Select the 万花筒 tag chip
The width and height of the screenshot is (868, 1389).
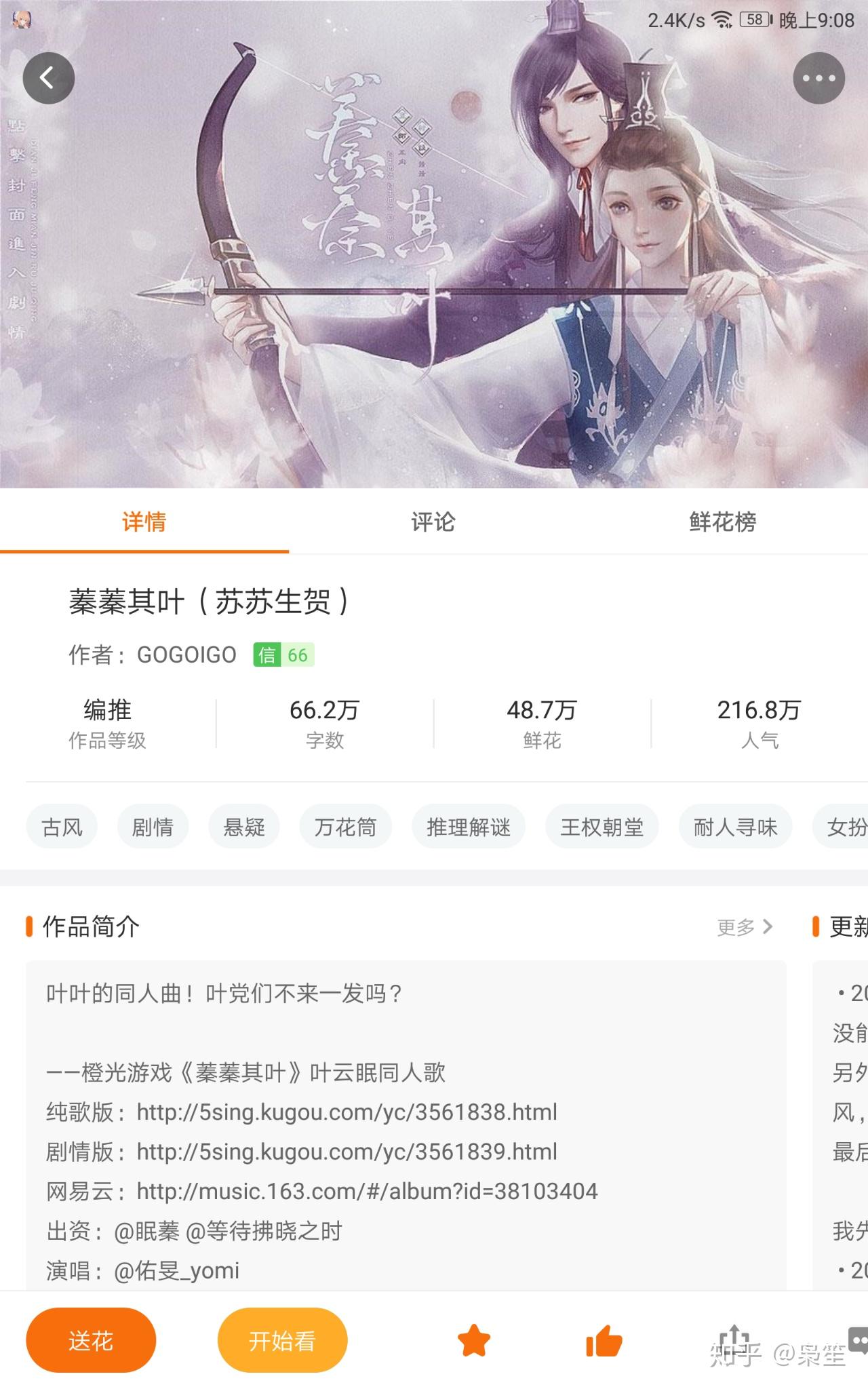[345, 827]
